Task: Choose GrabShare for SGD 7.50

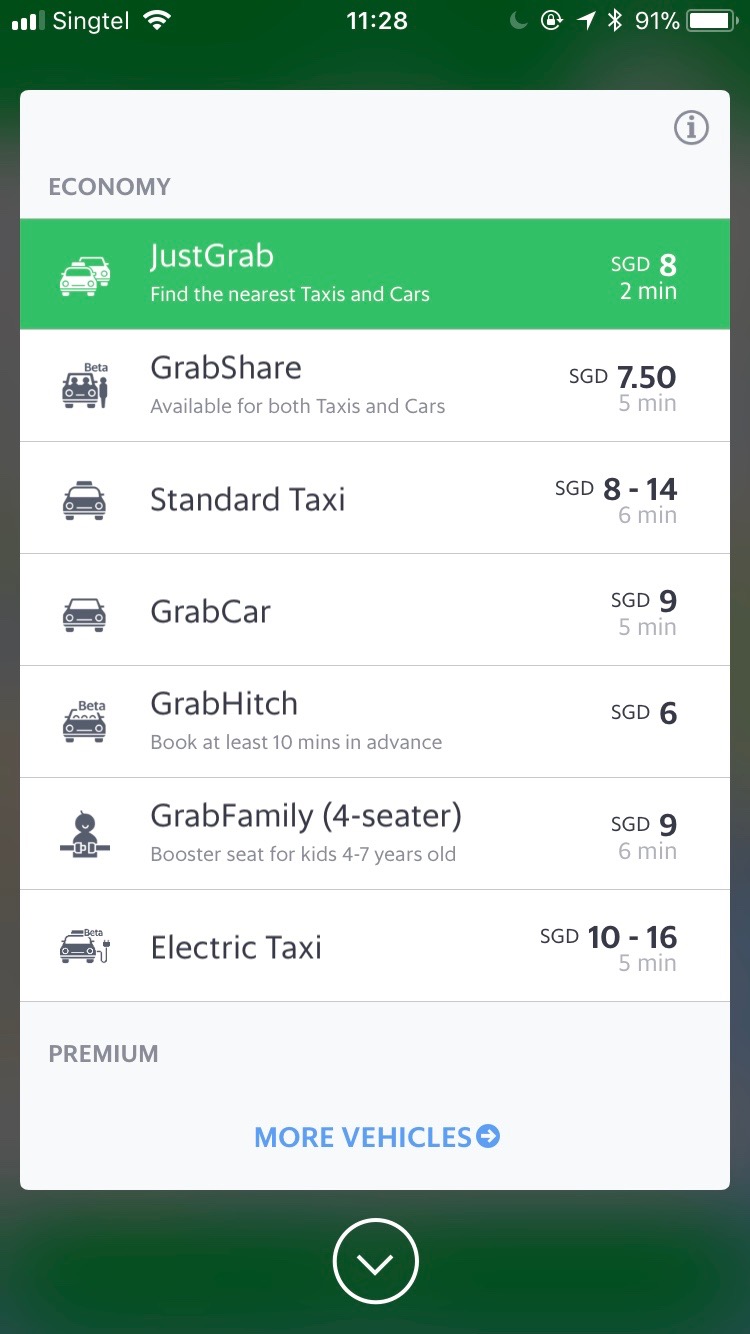Action: [x=375, y=386]
